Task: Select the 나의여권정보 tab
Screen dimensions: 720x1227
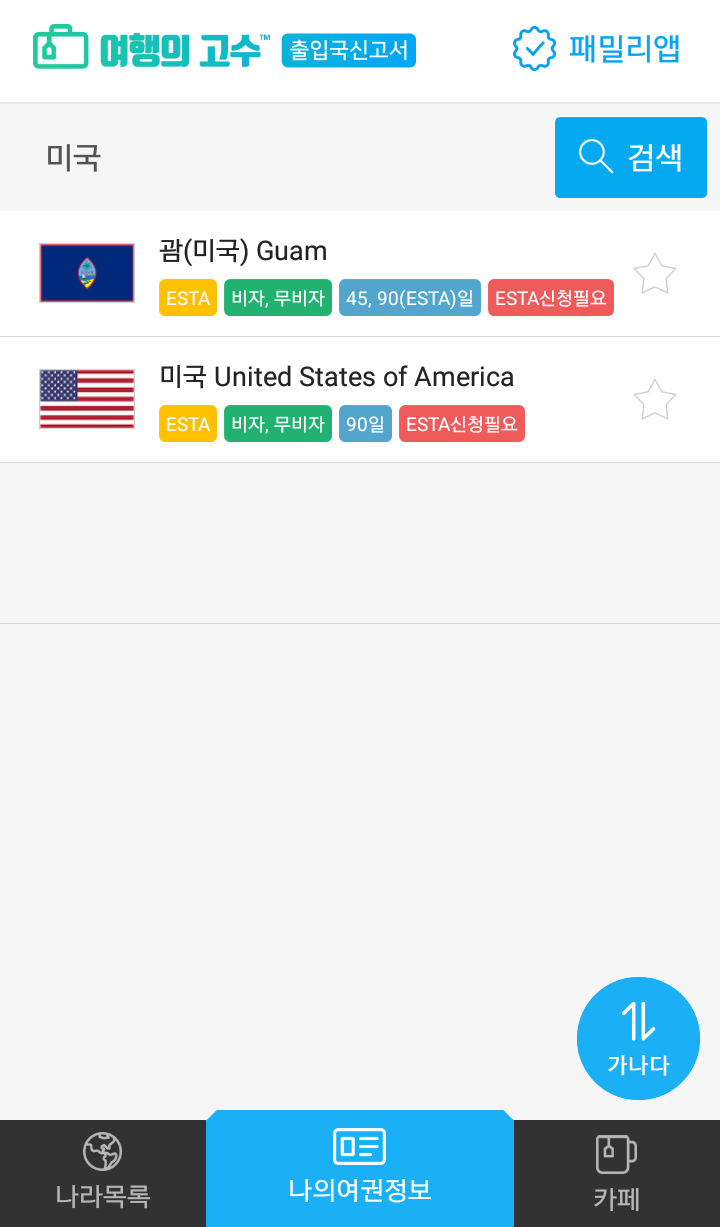Action: tap(360, 1168)
